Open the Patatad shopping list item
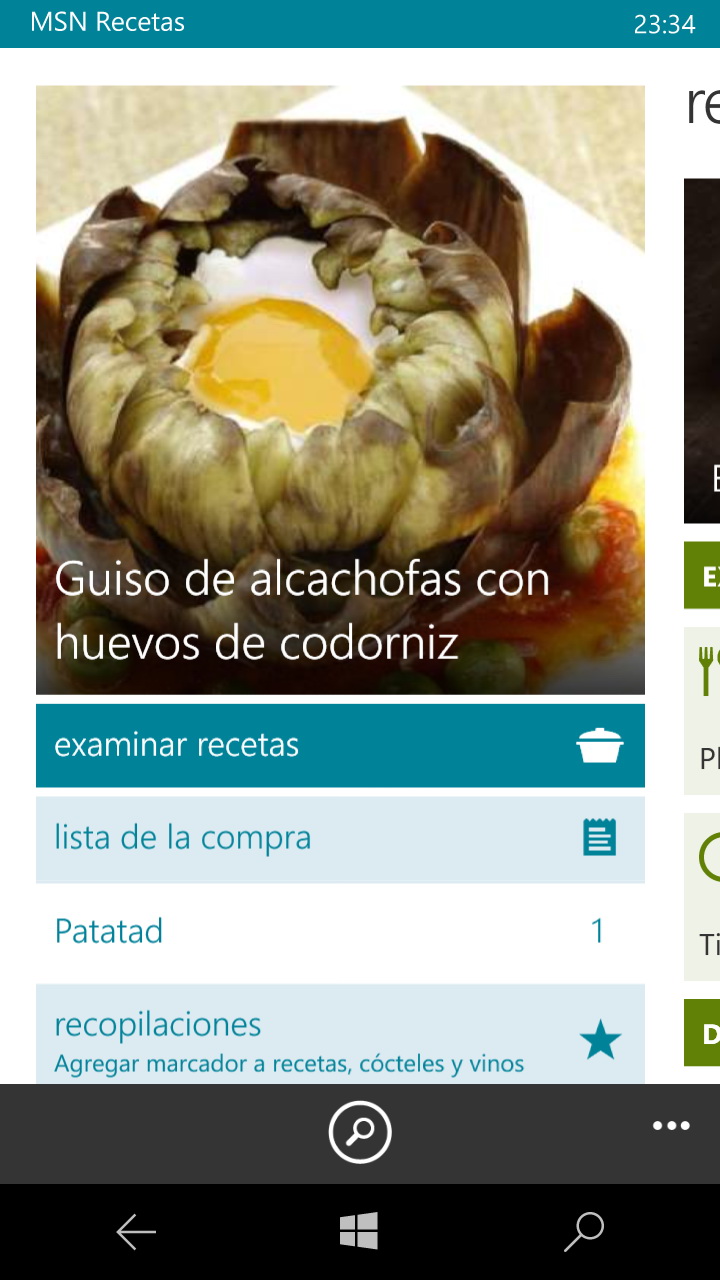Image resolution: width=720 pixels, height=1280 pixels. [x=340, y=932]
